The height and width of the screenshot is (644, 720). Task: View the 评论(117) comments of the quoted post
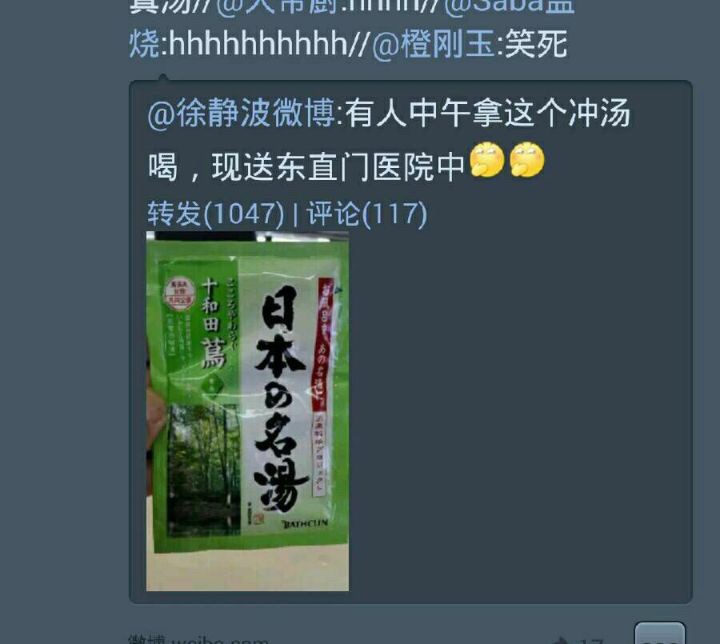click(x=366, y=214)
